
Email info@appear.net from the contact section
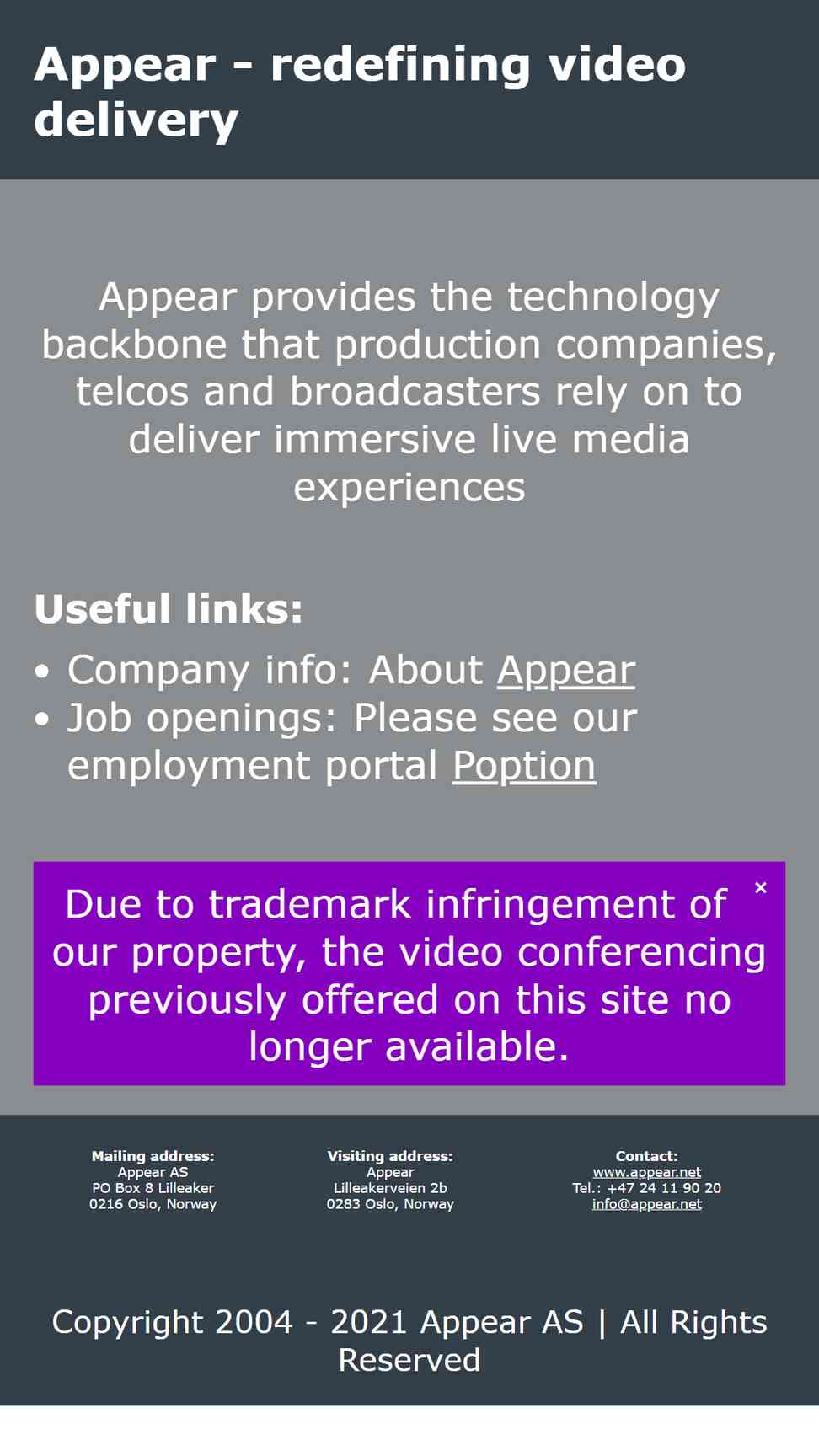[646, 1204]
